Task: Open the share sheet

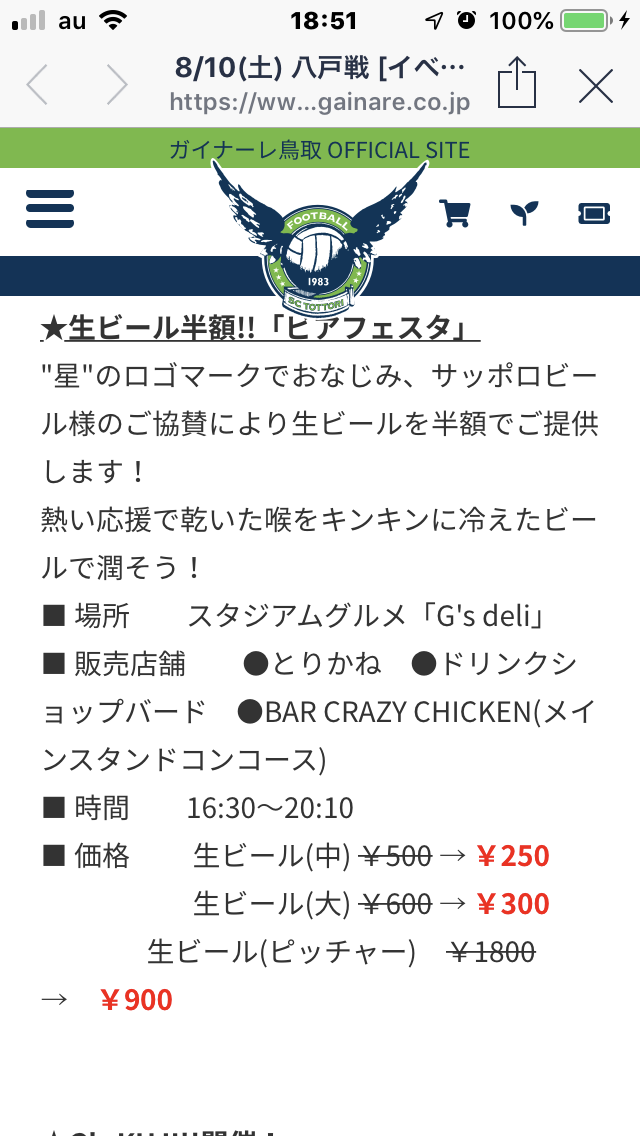Action: (x=517, y=82)
